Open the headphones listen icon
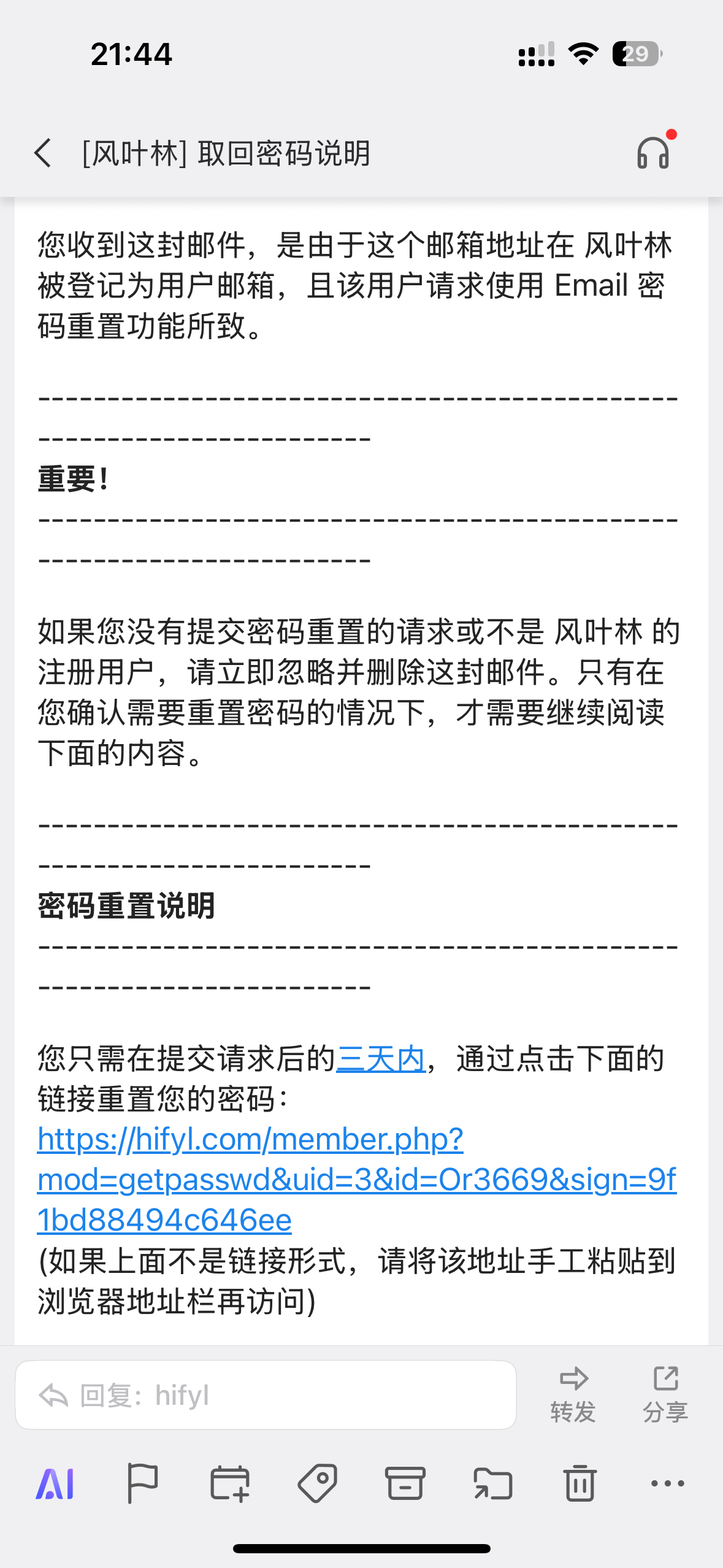The height and width of the screenshot is (1568, 723). coord(653,153)
